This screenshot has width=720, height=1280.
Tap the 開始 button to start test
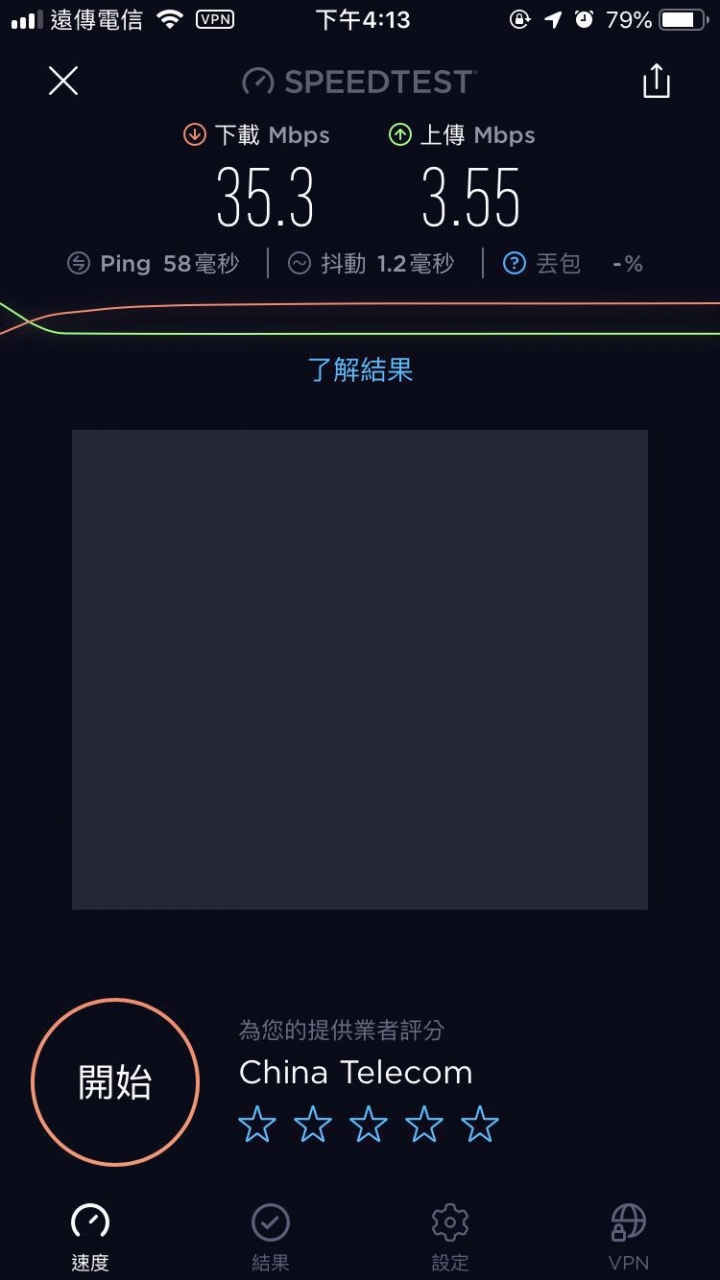point(115,1082)
